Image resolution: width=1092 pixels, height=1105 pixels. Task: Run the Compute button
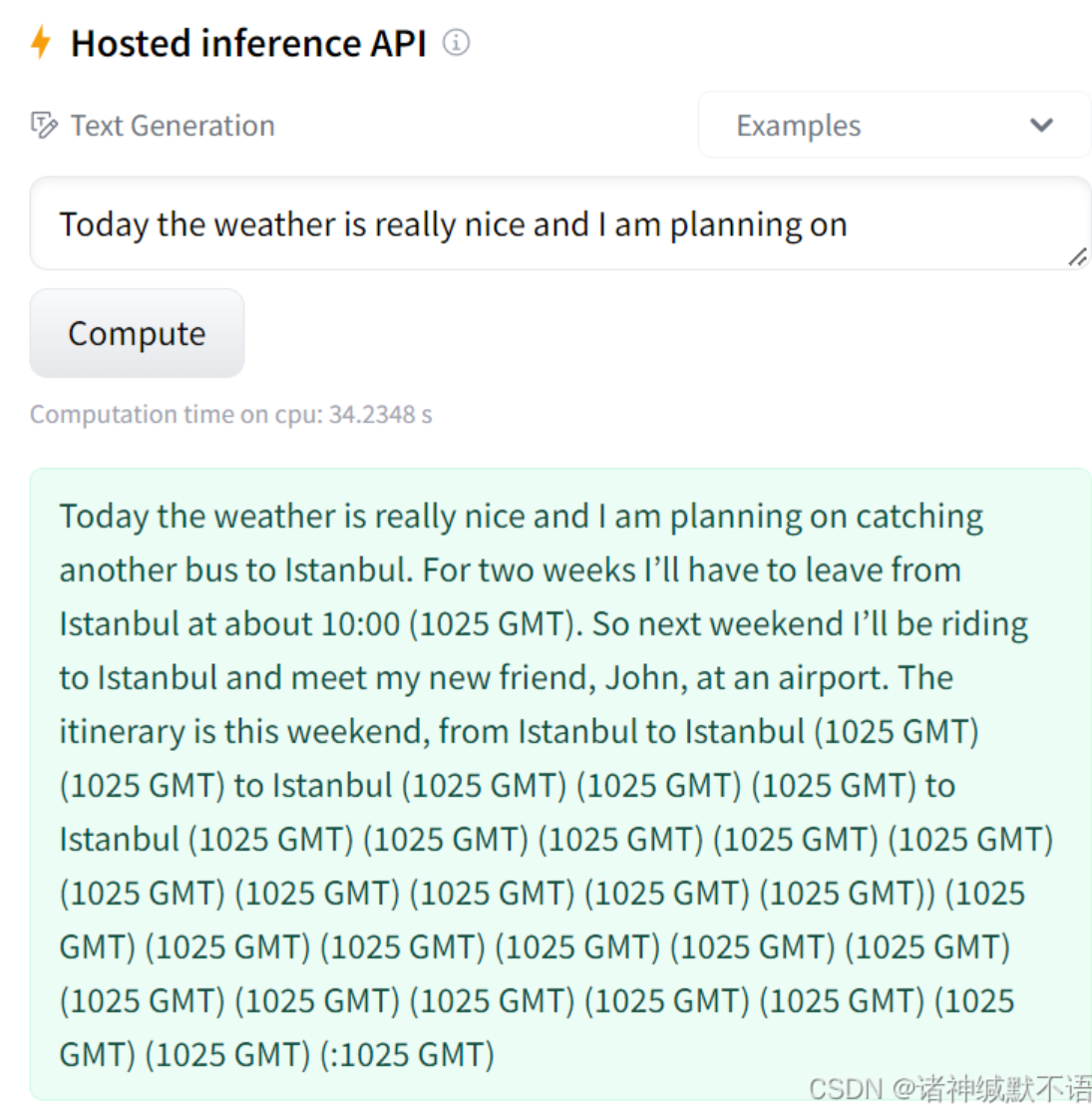point(137,333)
